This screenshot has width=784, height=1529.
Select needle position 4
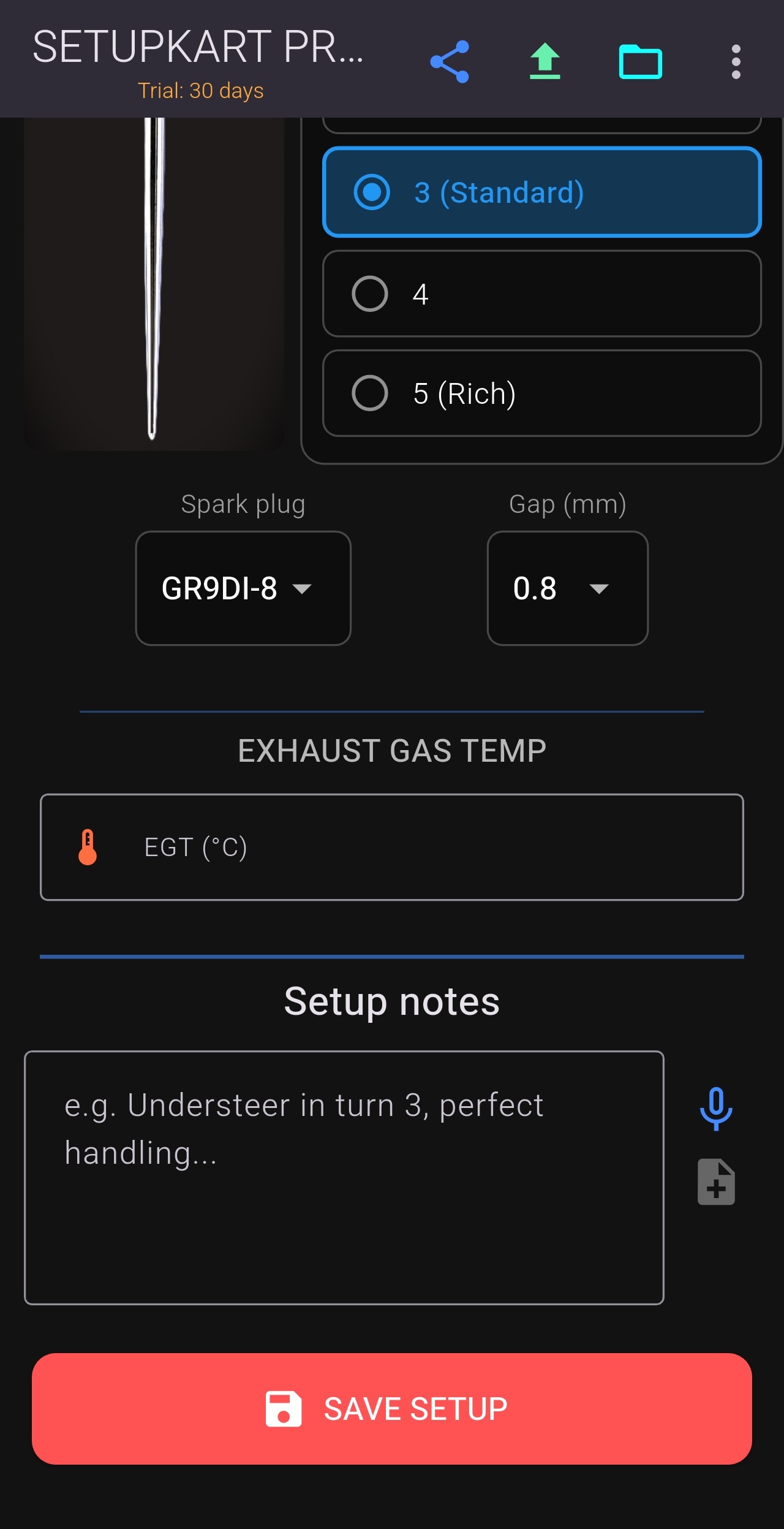click(x=541, y=294)
